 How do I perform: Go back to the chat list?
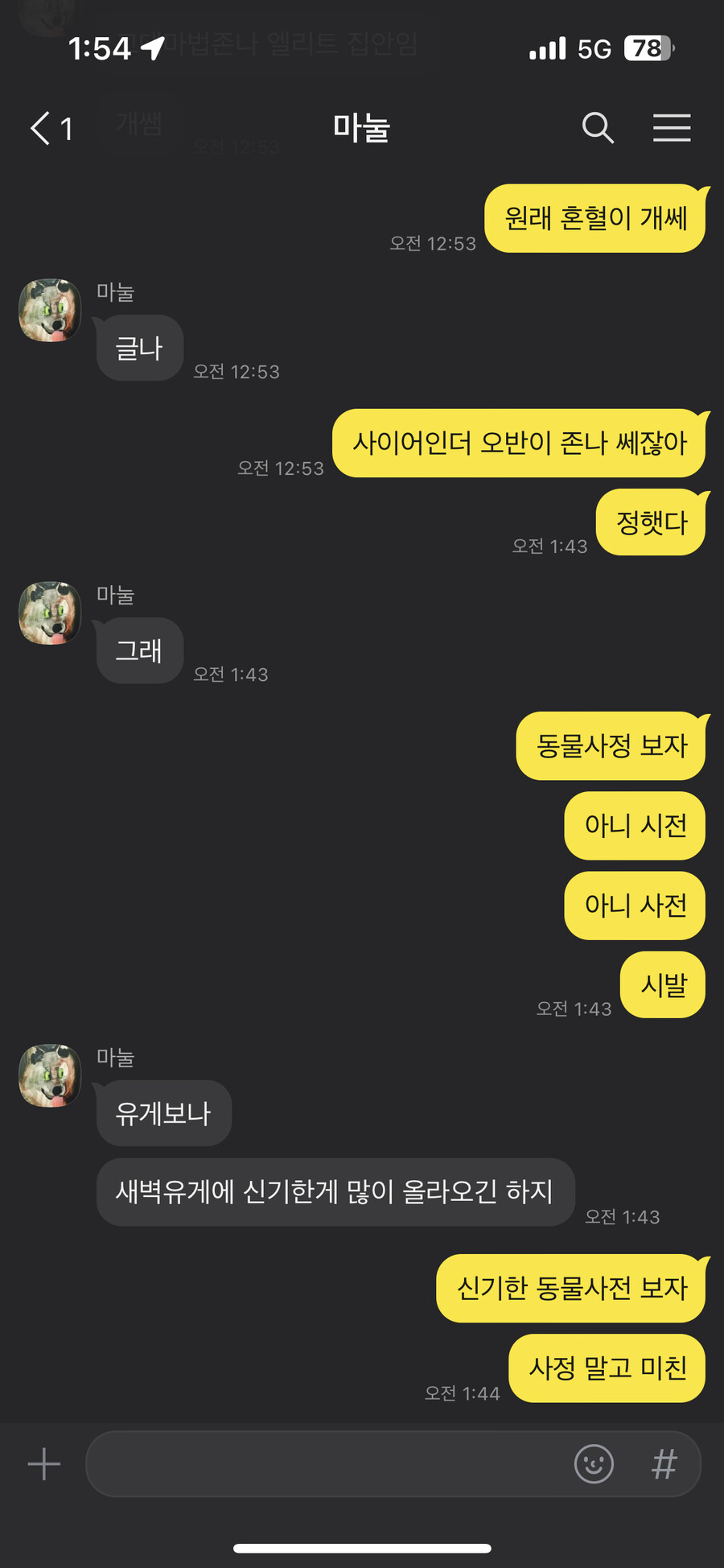[42, 128]
